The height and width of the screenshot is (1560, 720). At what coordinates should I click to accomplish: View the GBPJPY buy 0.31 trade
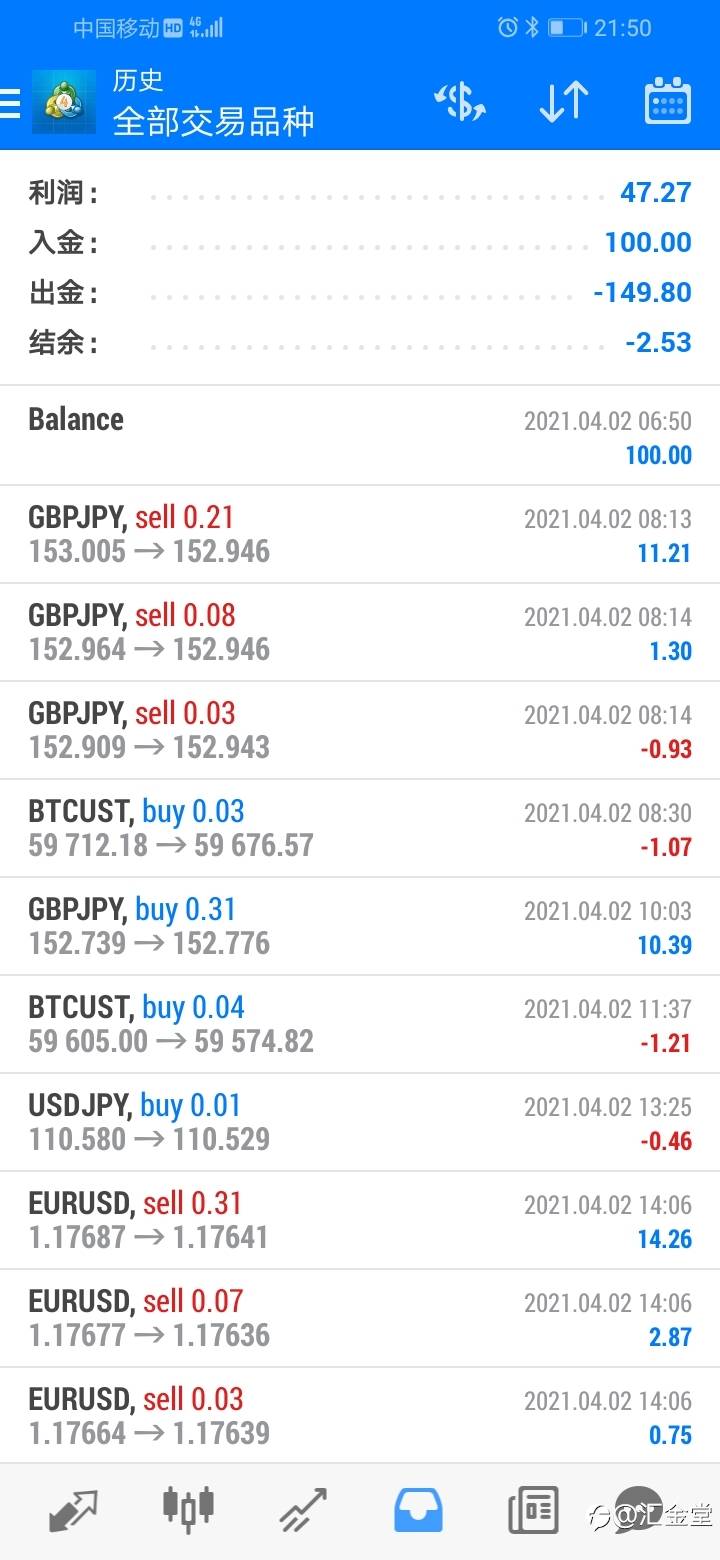[360, 926]
